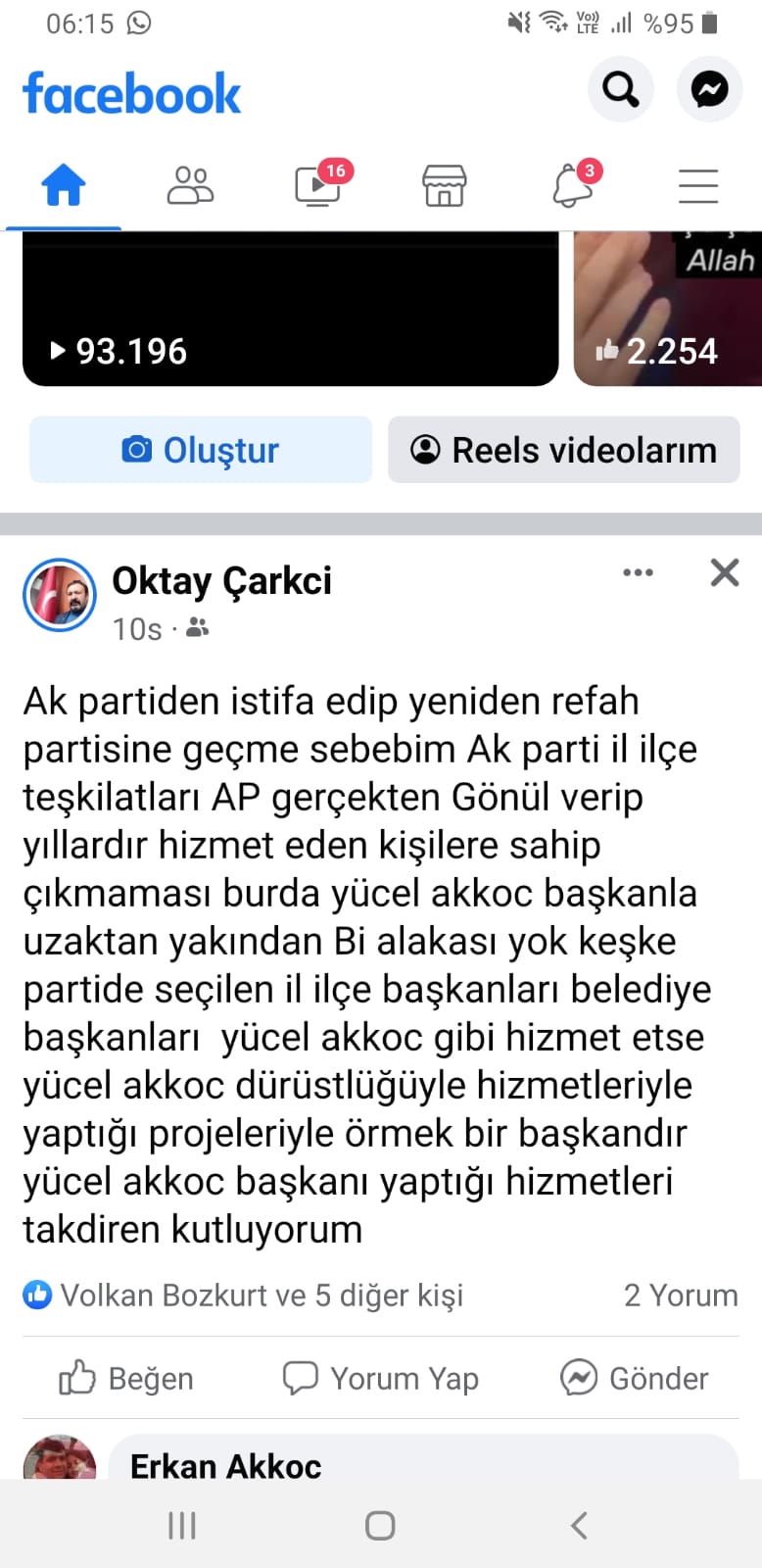This screenshot has height=1568, width=762.
Task: Open Messenger chats
Action: click(709, 89)
